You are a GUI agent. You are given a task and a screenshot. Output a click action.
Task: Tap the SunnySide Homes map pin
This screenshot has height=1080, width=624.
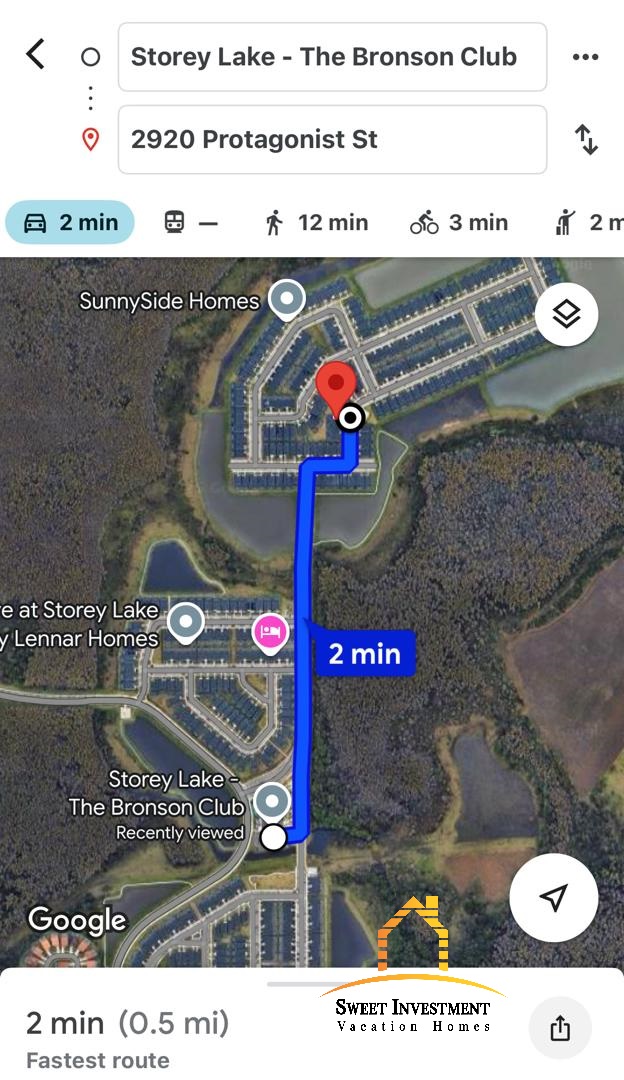(288, 298)
